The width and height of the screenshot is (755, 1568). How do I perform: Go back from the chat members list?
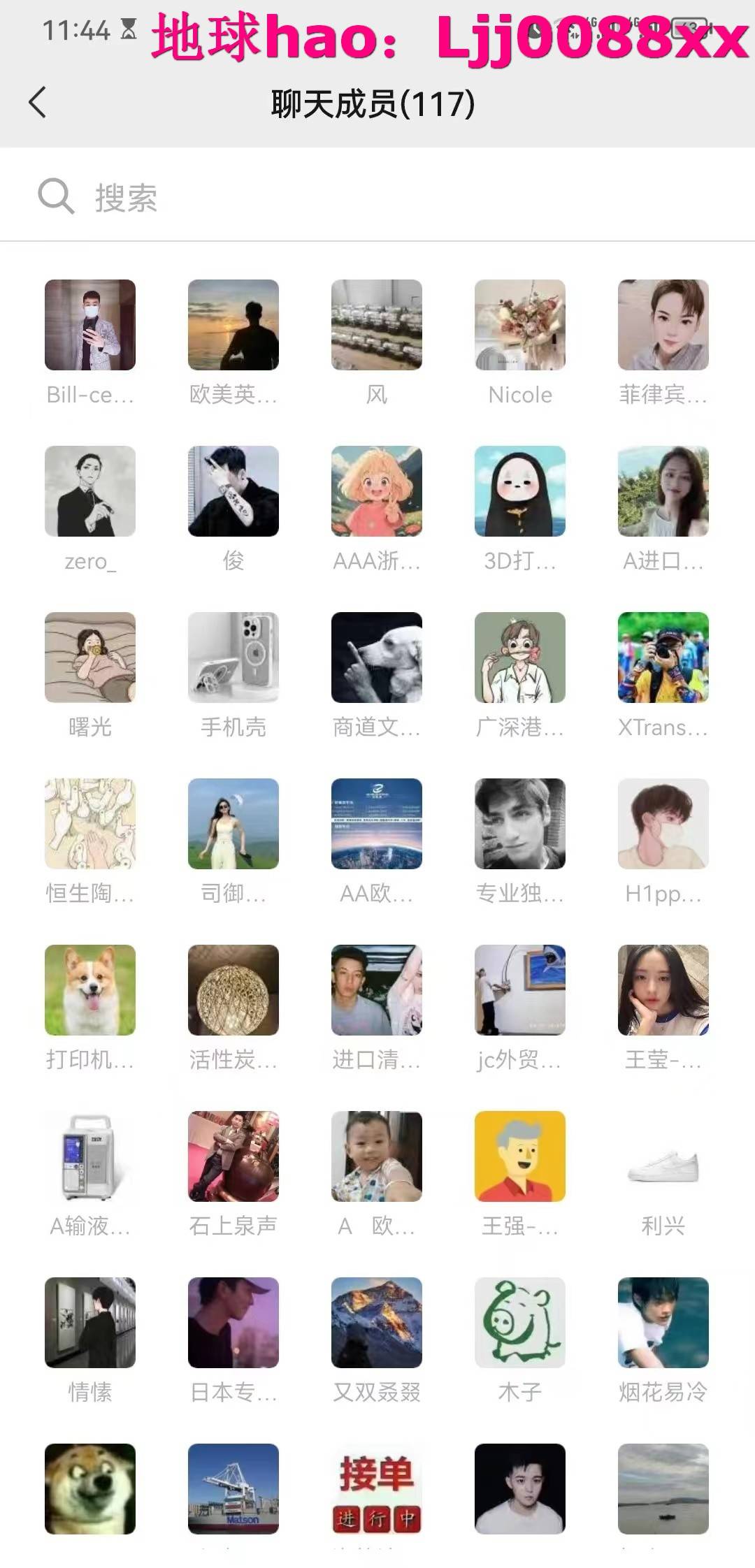point(38,103)
